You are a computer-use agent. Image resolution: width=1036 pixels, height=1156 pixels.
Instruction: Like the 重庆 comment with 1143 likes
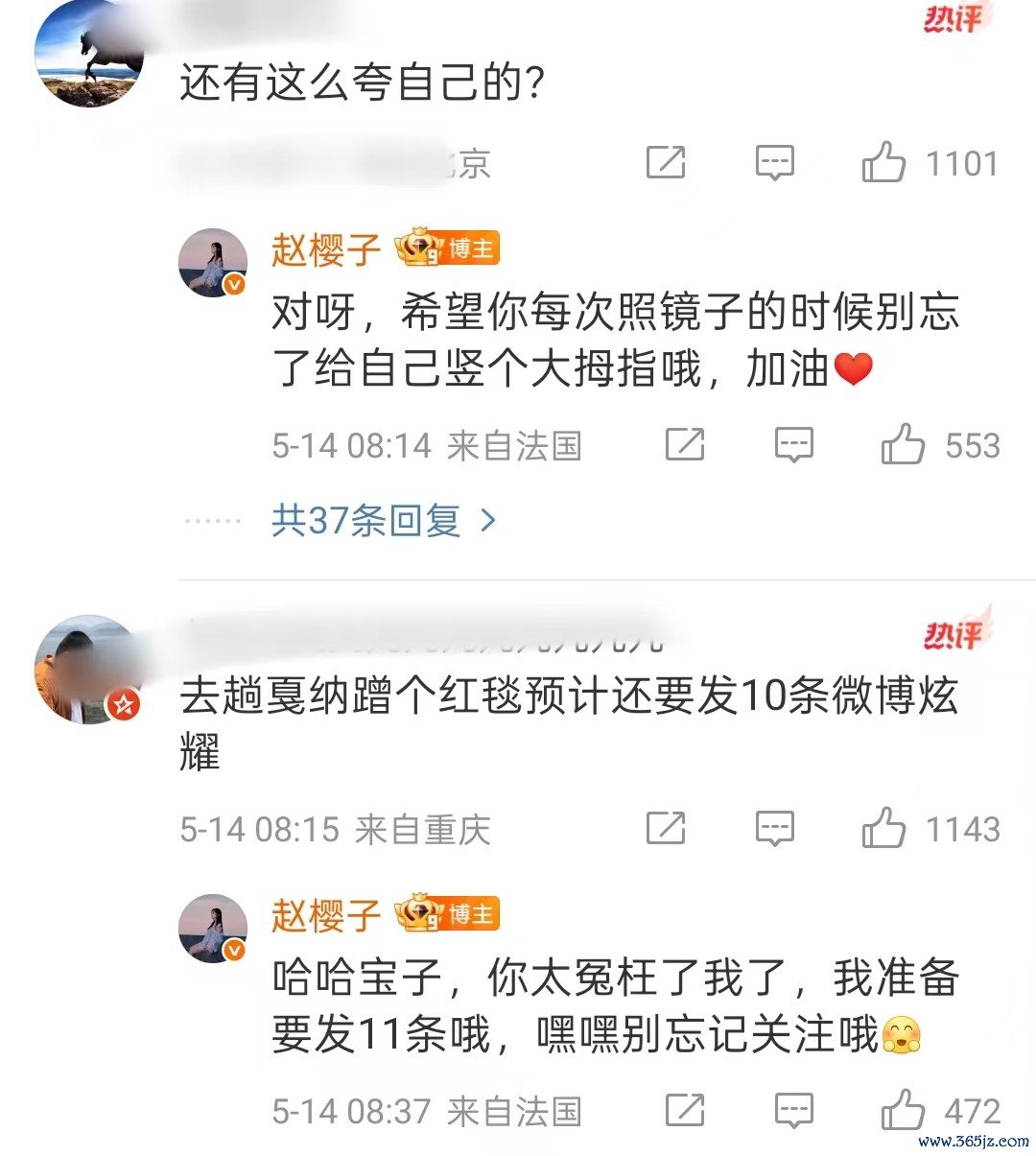click(x=883, y=828)
